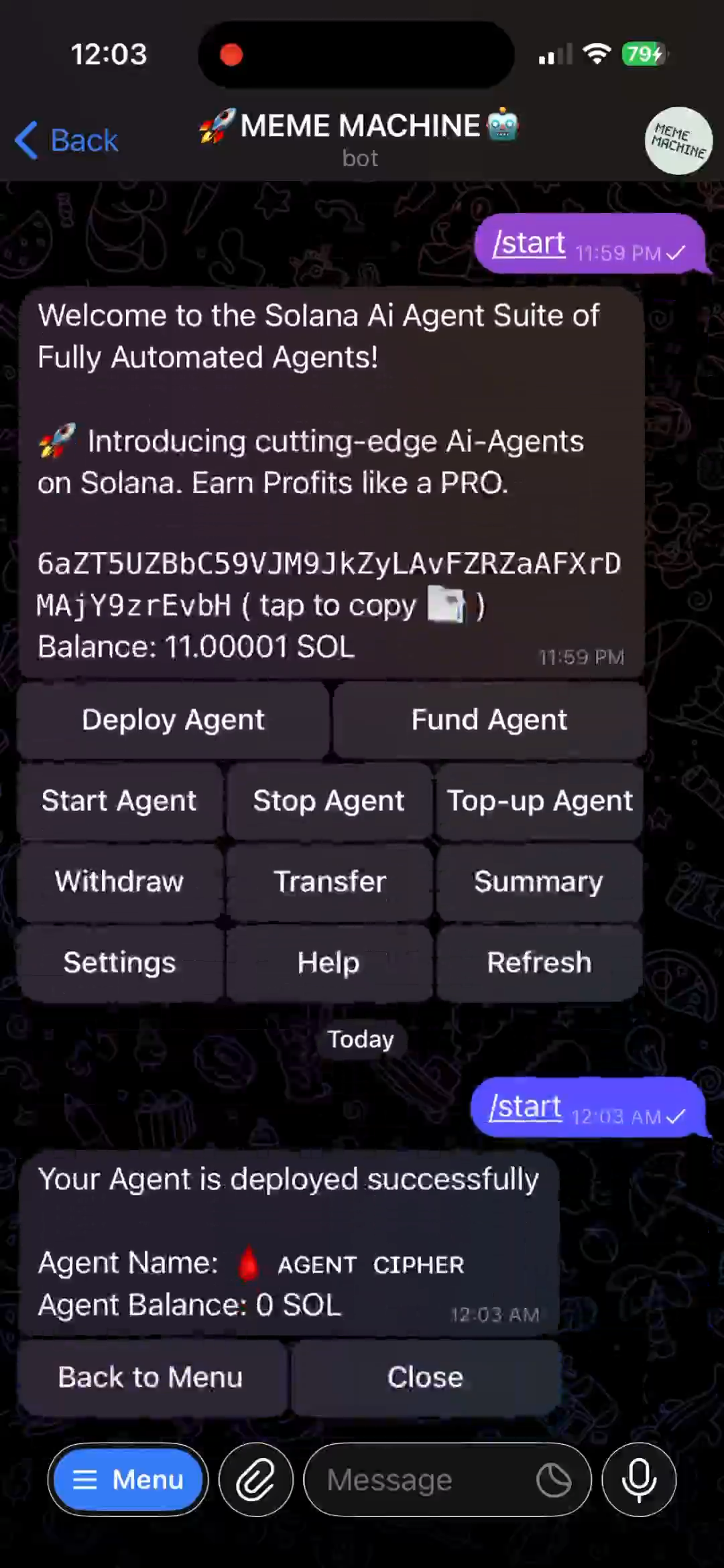Viewport: 724px width, 1568px height.
Task: View the Summary
Action: [539, 883]
